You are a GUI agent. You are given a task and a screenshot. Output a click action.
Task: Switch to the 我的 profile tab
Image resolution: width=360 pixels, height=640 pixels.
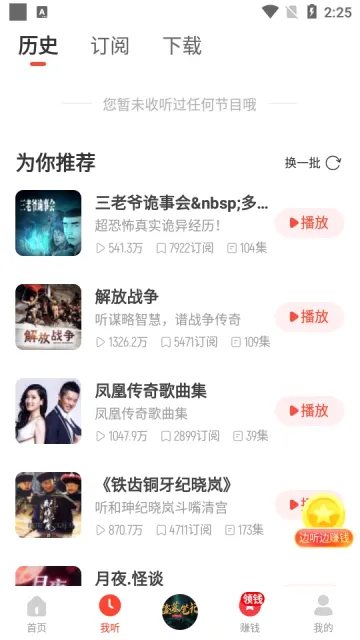point(323,614)
